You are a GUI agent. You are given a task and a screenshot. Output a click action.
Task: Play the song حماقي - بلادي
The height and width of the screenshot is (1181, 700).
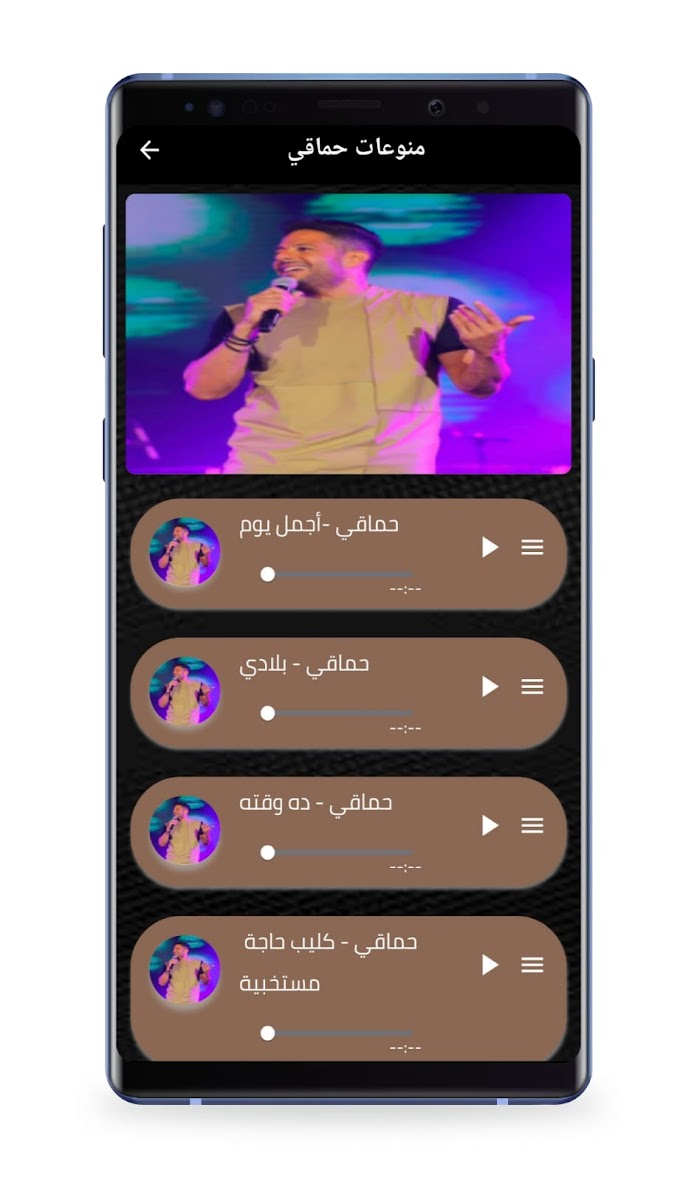(489, 686)
